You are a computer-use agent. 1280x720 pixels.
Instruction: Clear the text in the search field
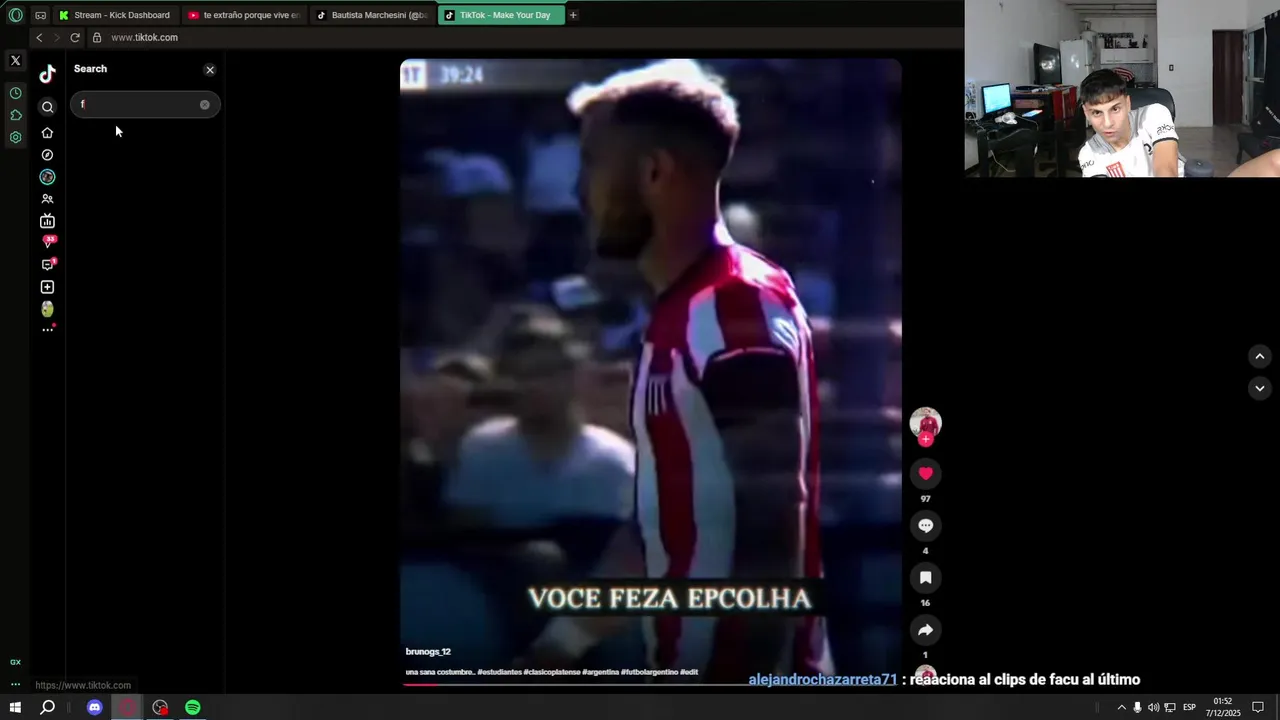pos(204,105)
